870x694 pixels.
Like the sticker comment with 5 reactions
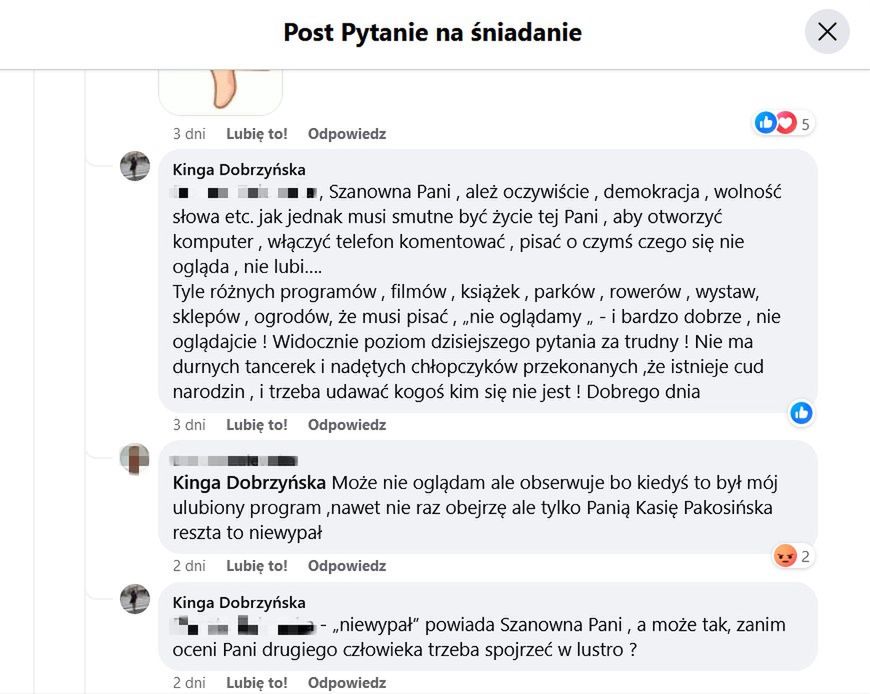tap(256, 133)
